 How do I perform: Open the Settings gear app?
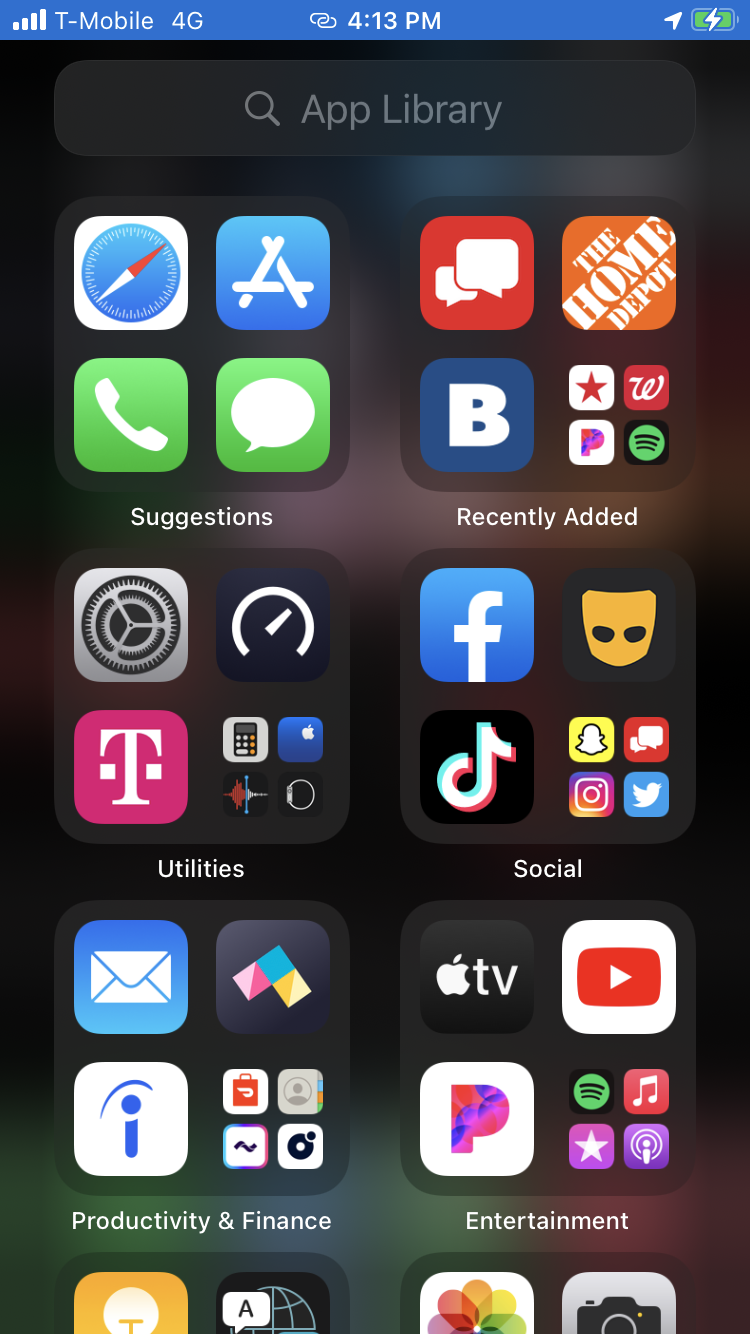tap(131, 625)
